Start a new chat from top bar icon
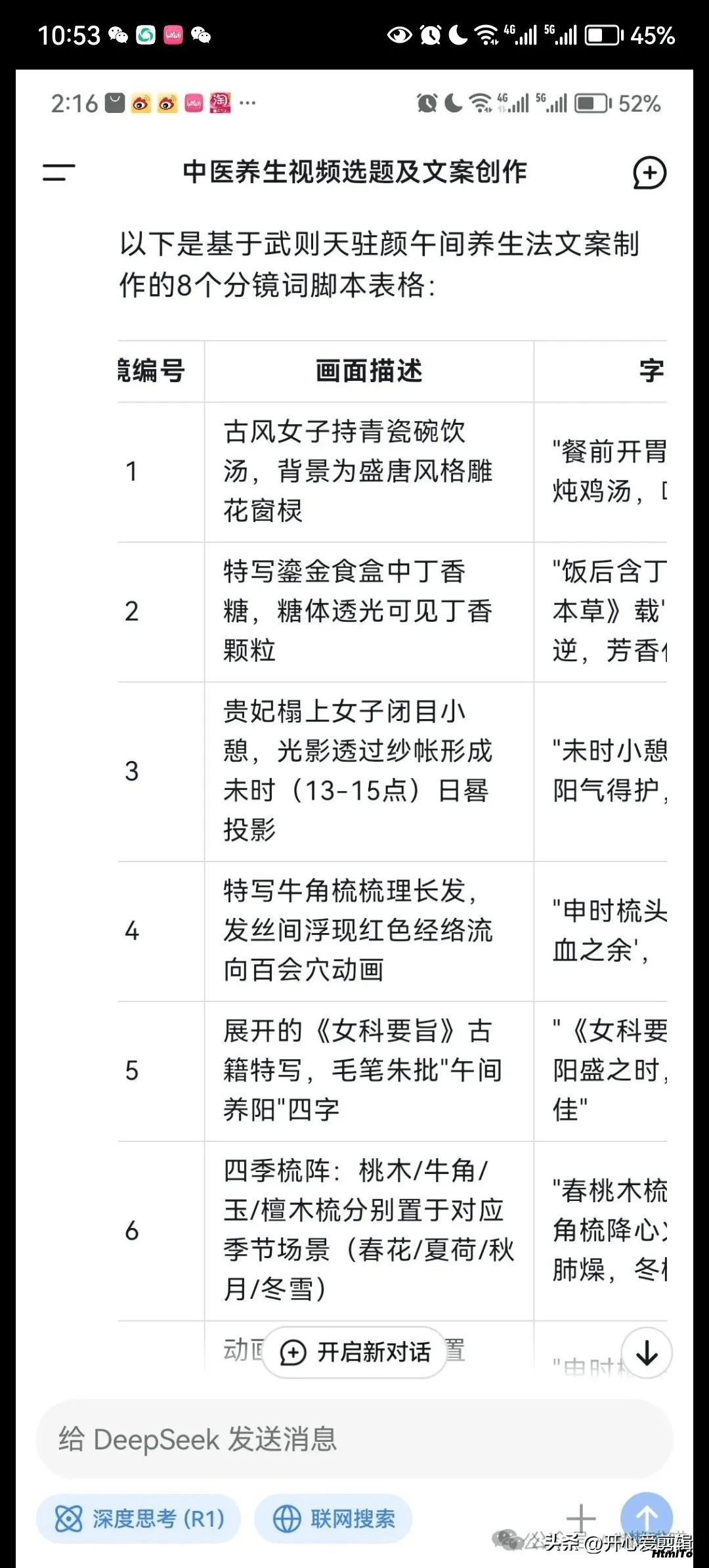This screenshot has height=1568, width=709. [649, 173]
